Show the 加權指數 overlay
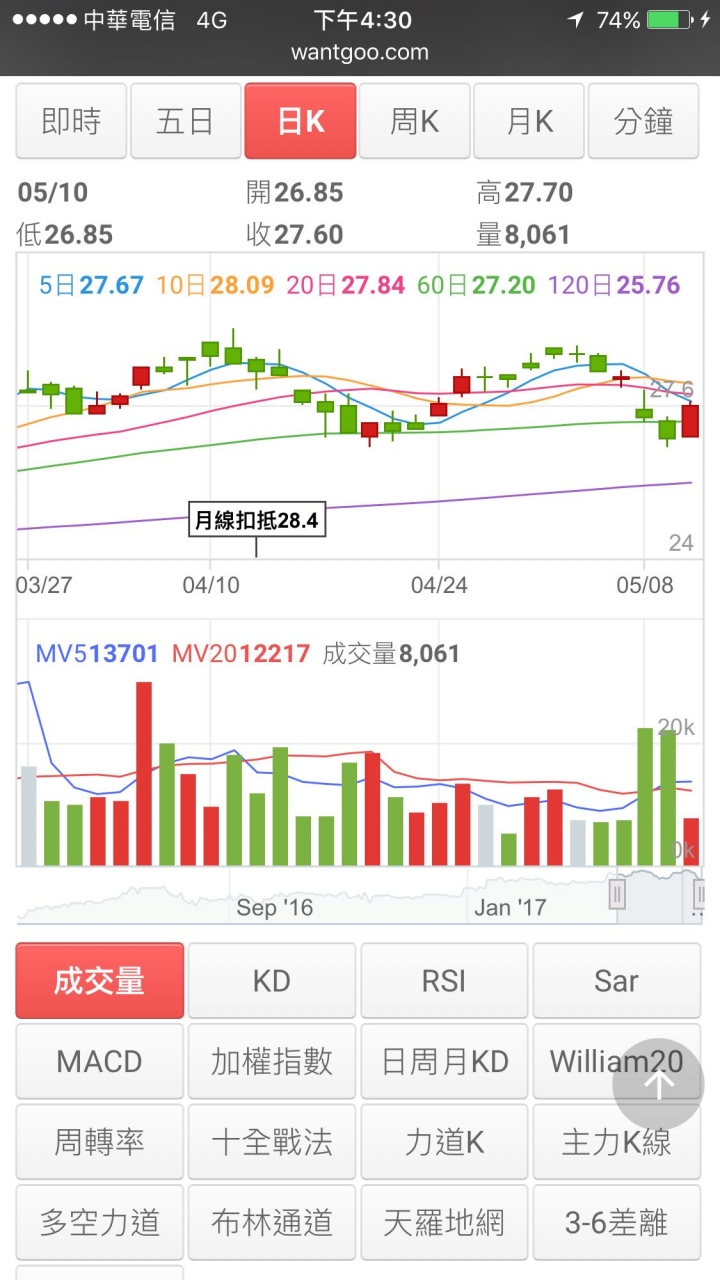720x1280 pixels. [272, 1061]
